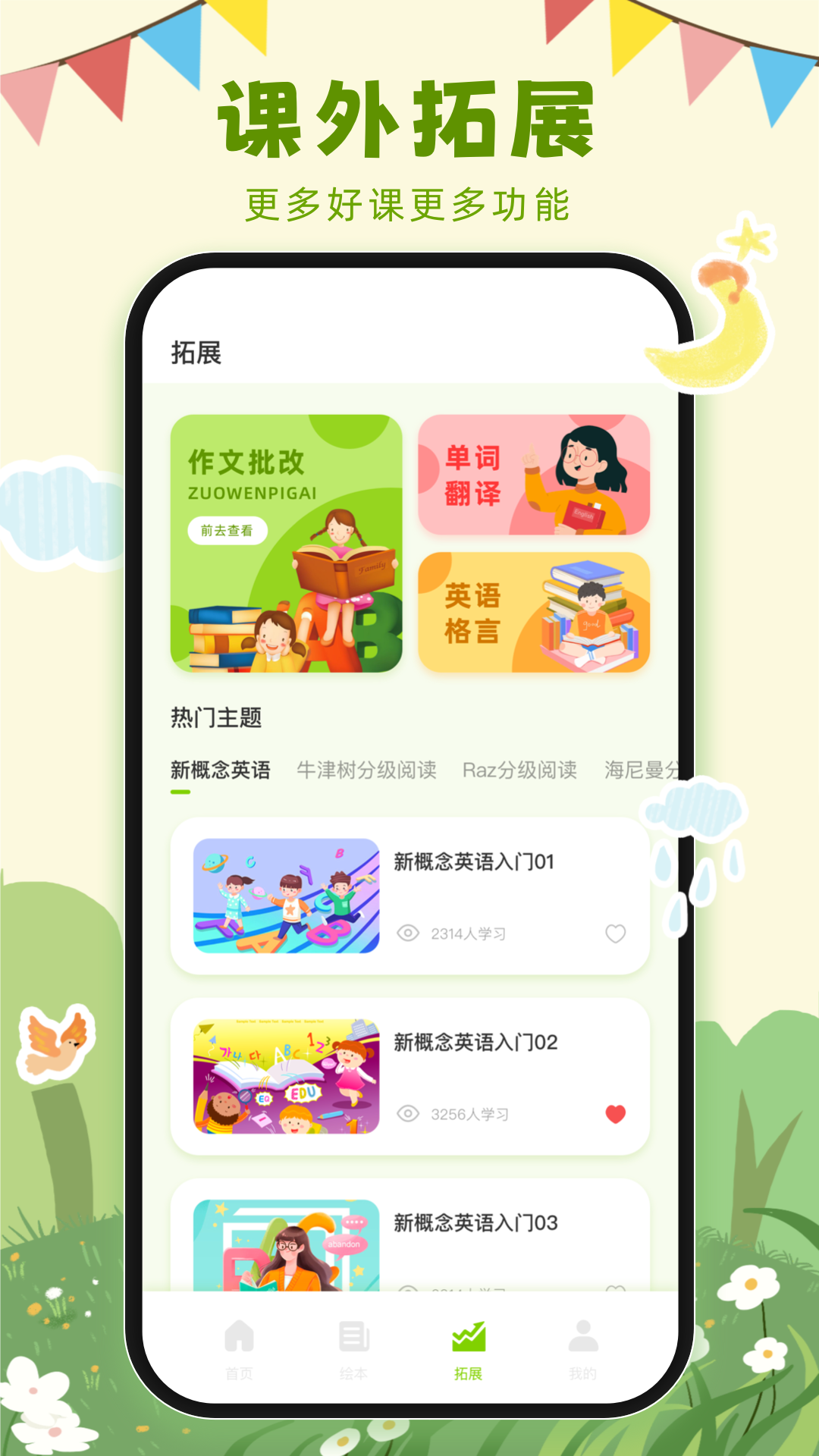Unfavorite 新概念英语入门02 red heart
Screen dimensions: 819x1456
[x=616, y=1116]
